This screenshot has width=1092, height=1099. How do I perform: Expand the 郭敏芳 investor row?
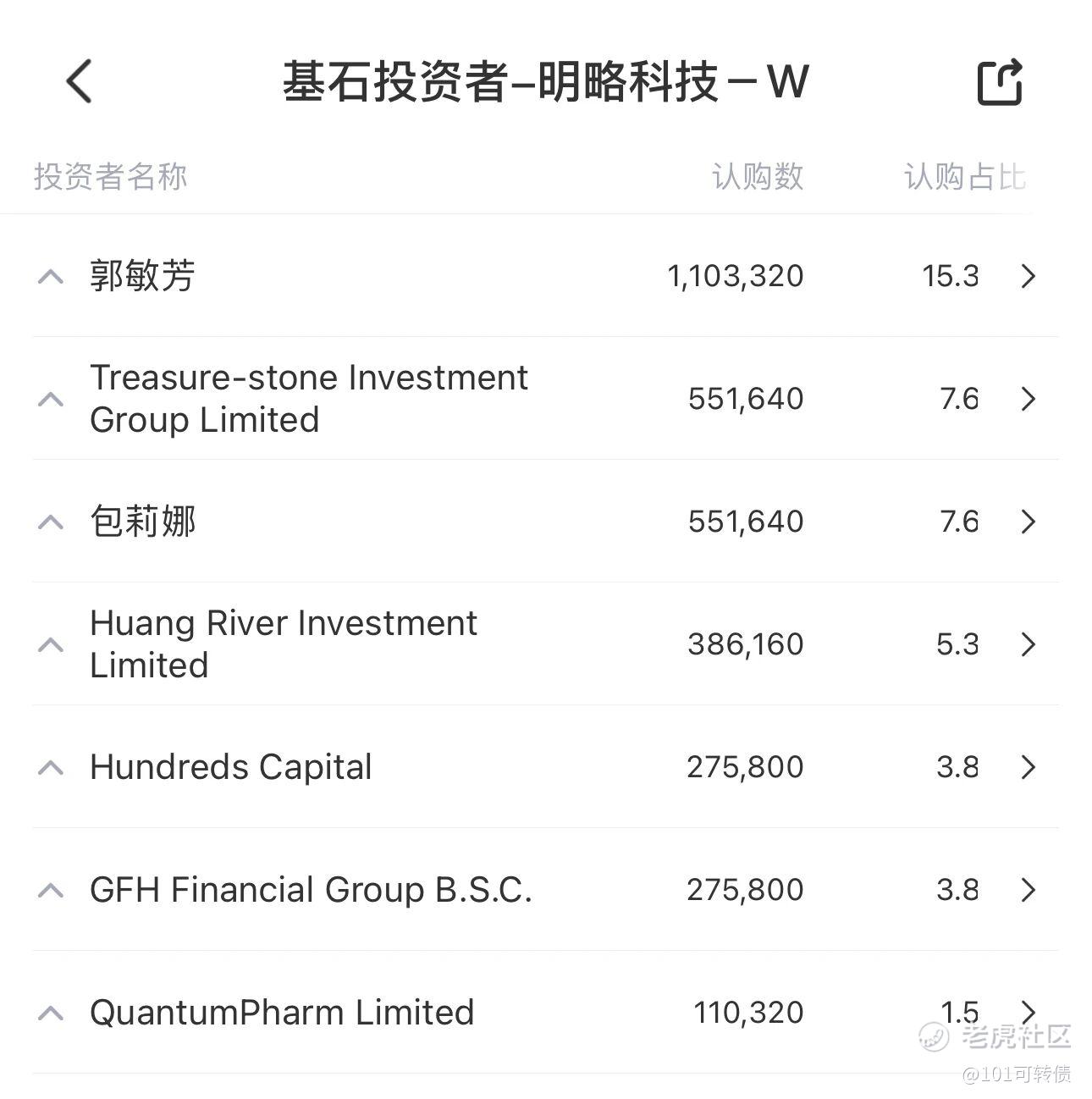point(51,276)
